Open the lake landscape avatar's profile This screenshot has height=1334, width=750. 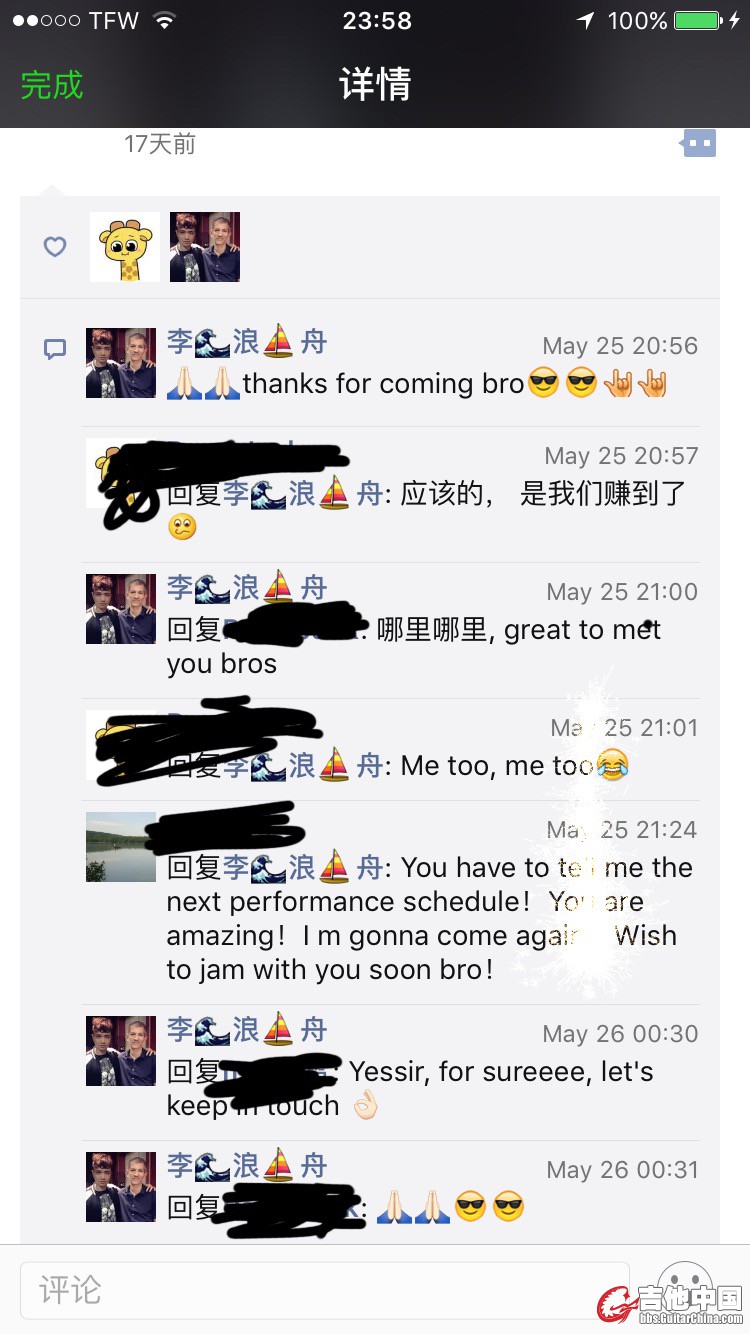pyautogui.click(x=121, y=846)
